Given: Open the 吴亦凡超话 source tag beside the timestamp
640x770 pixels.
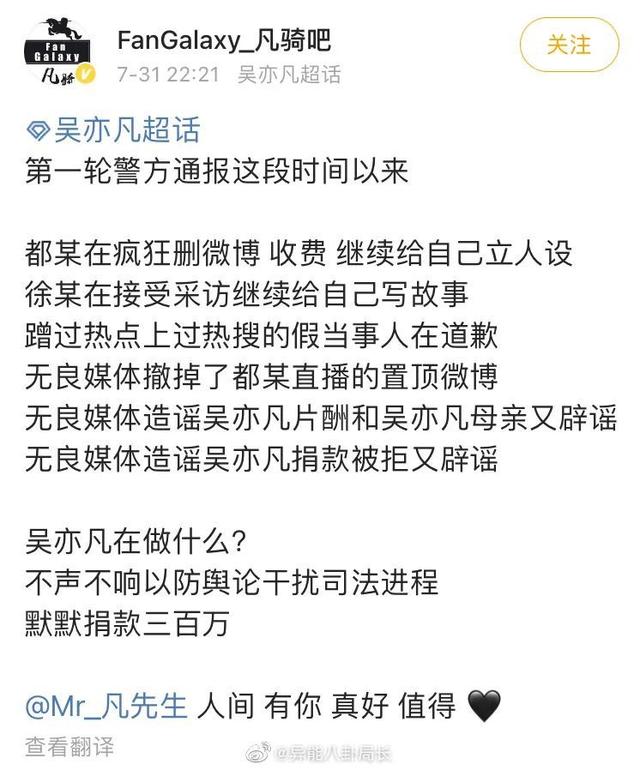Looking at the screenshot, I should [x=290, y=75].
